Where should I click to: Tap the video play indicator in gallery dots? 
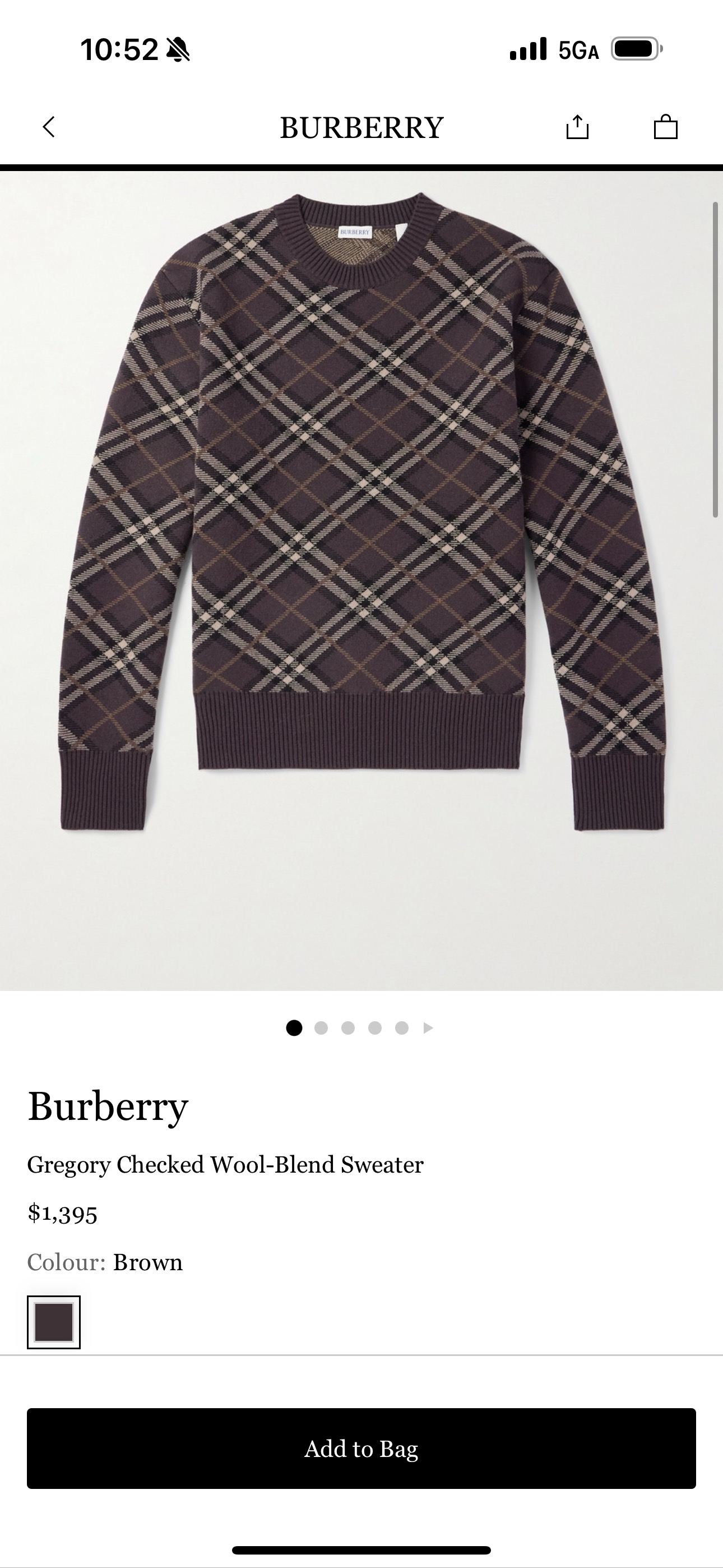[x=428, y=1028]
